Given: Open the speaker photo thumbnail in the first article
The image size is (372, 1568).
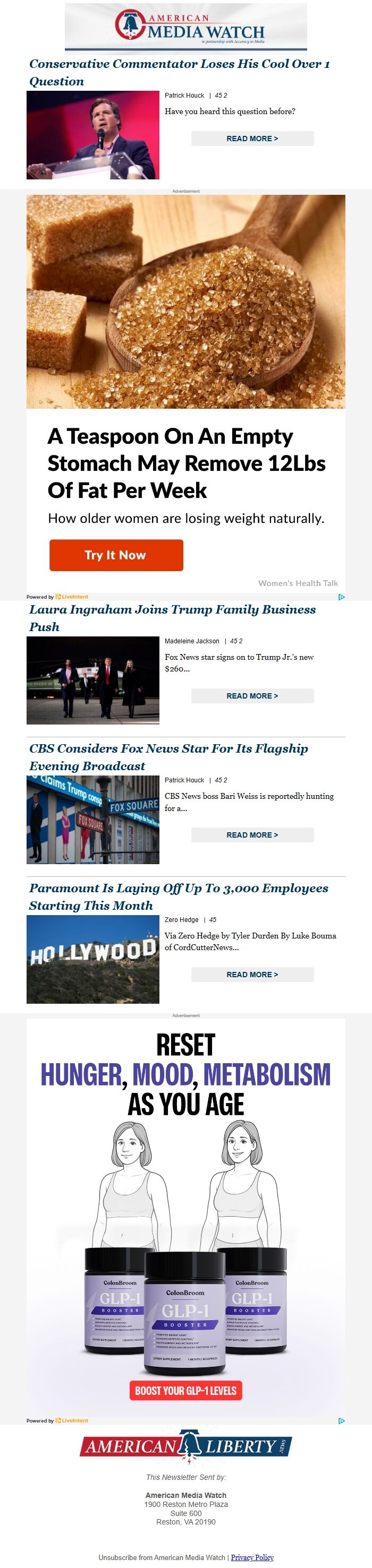Looking at the screenshot, I should point(92,134).
